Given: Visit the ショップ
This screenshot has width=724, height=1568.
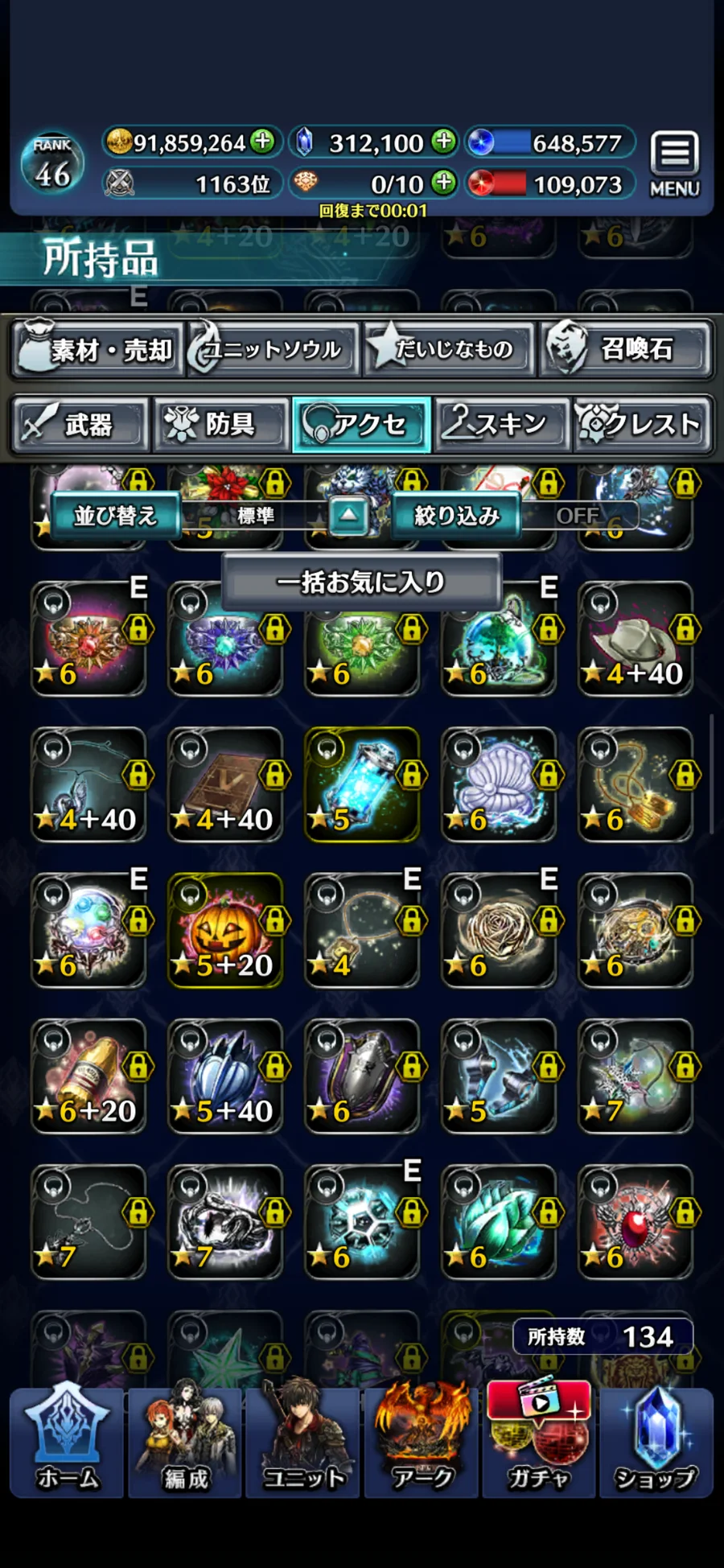Looking at the screenshot, I should [x=656, y=1442].
